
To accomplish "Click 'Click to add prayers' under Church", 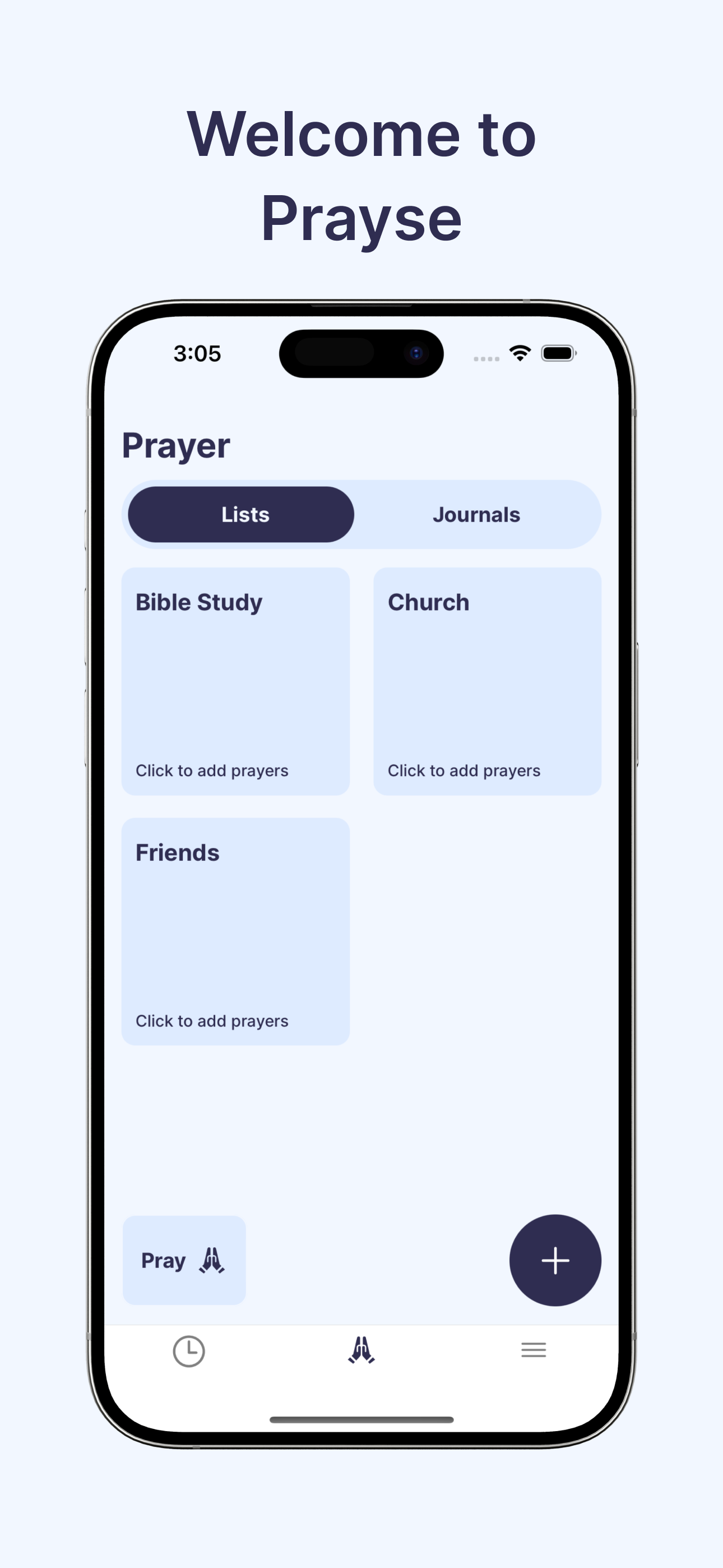I will coord(463,770).
